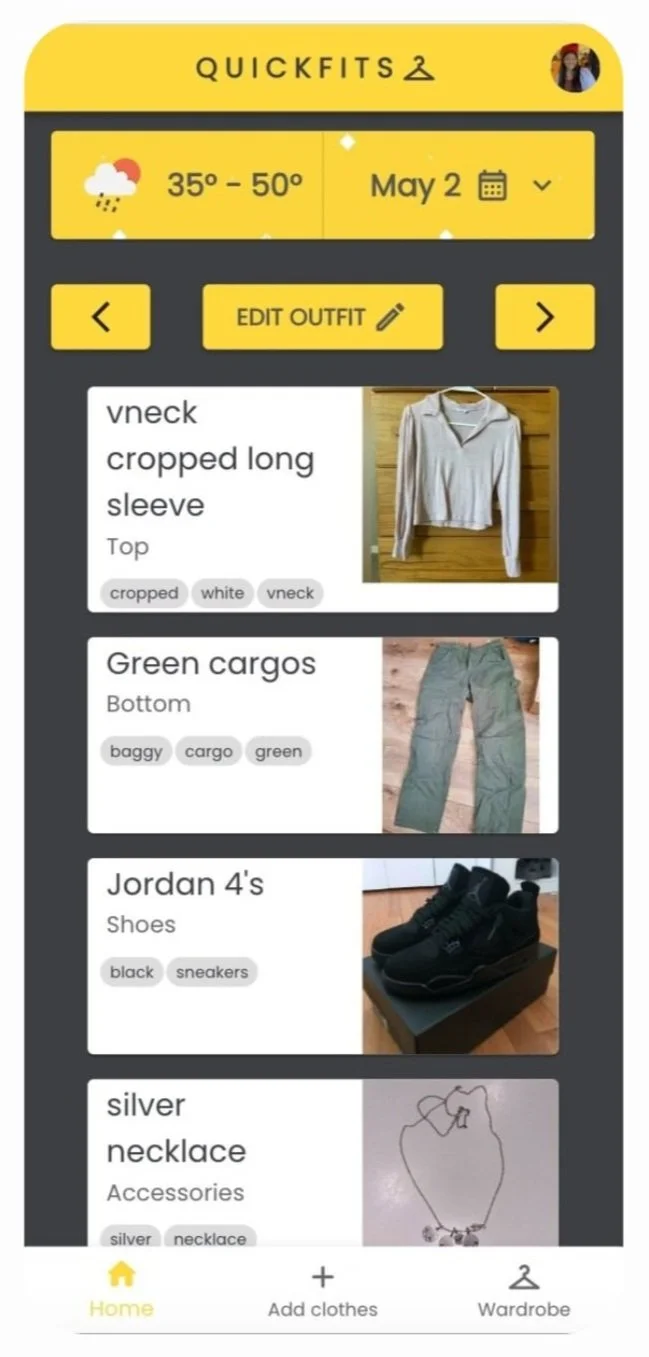Open the Green cargos card

coord(323,735)
